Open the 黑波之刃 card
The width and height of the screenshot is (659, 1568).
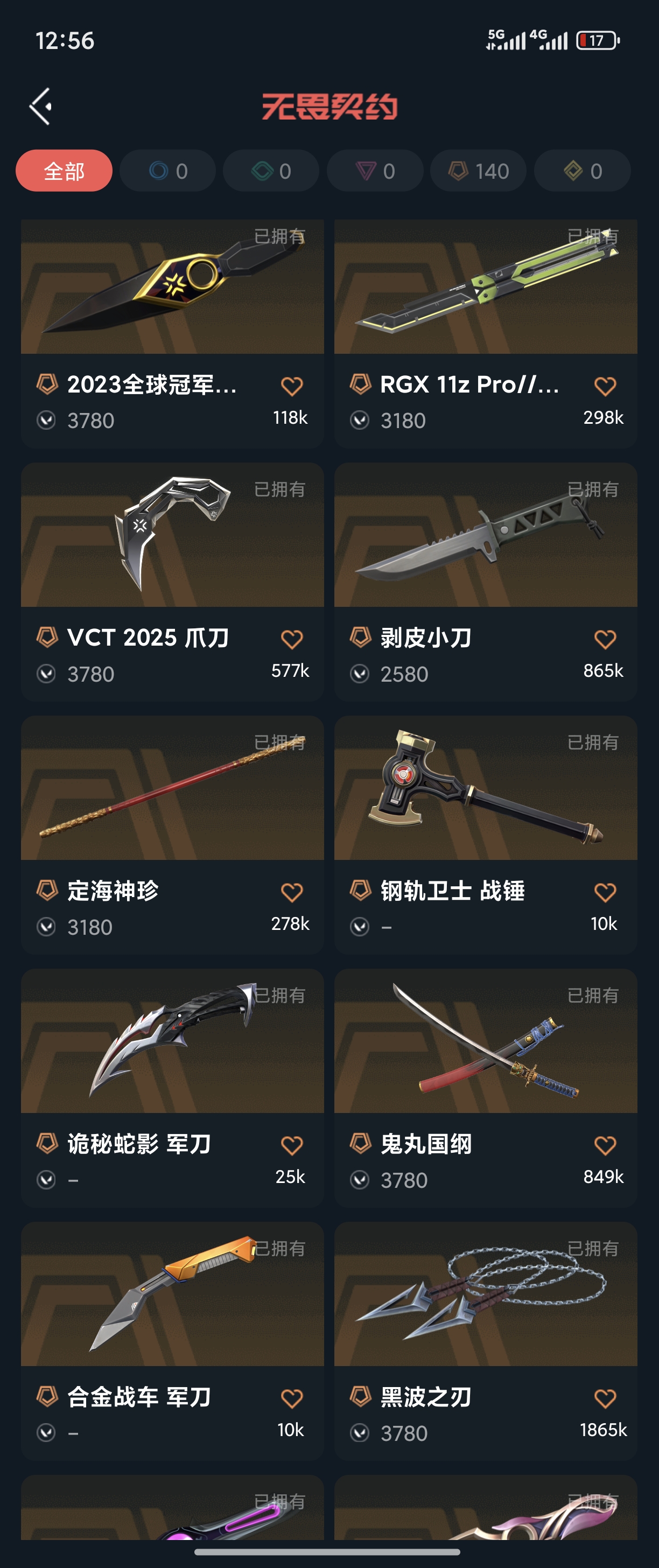[485, 1297]
